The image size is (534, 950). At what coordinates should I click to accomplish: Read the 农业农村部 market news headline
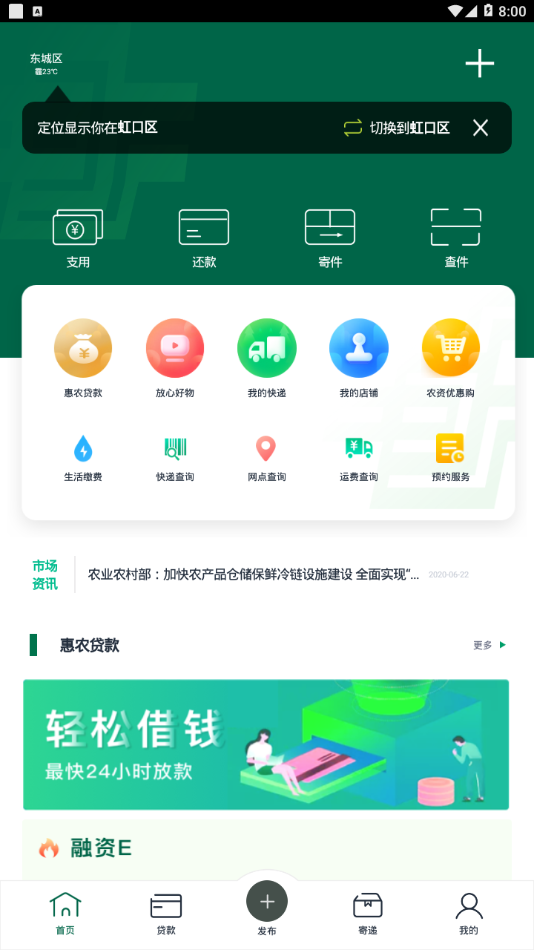[253, 574]
